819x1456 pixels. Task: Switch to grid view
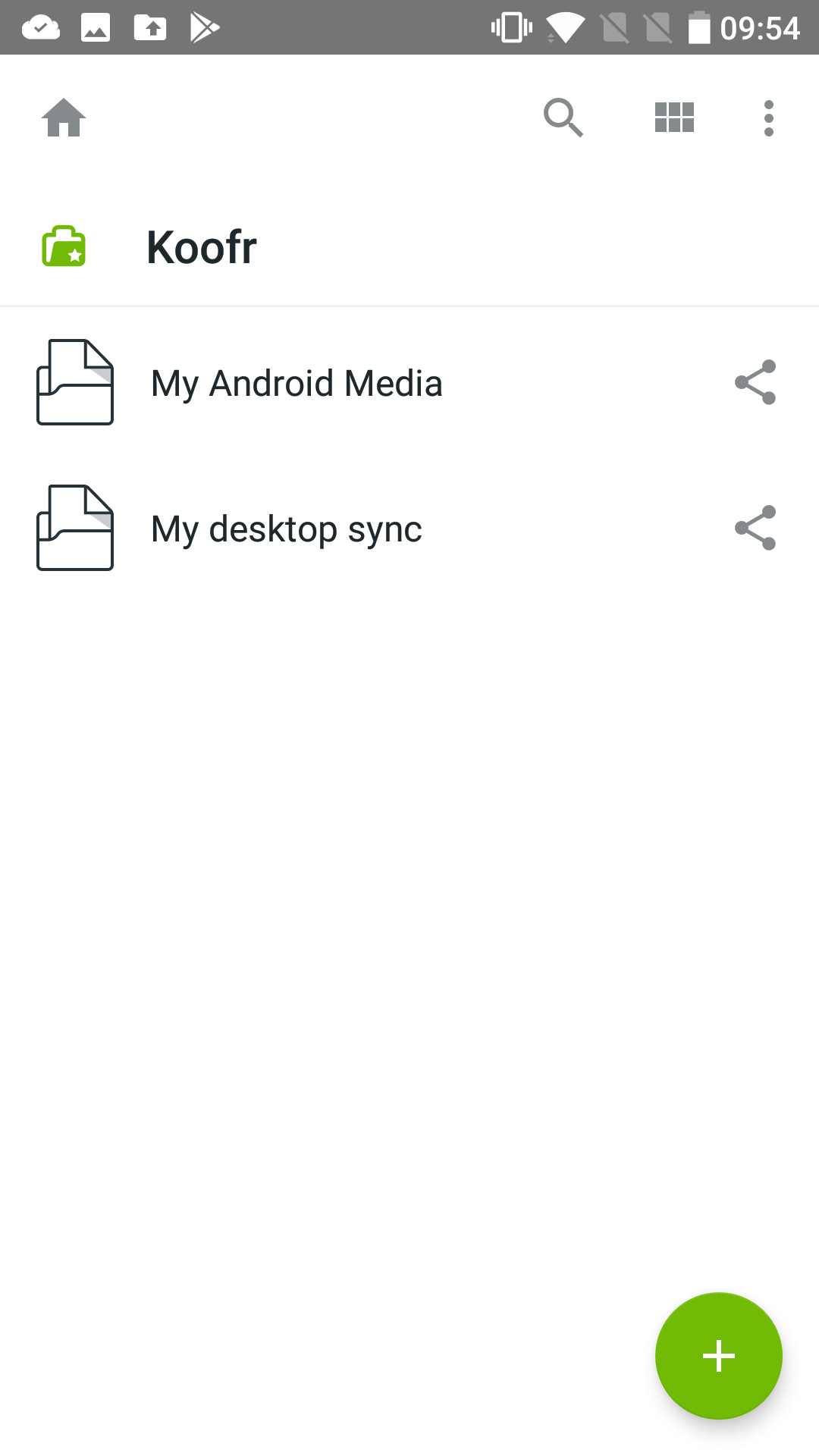point(674,118)
